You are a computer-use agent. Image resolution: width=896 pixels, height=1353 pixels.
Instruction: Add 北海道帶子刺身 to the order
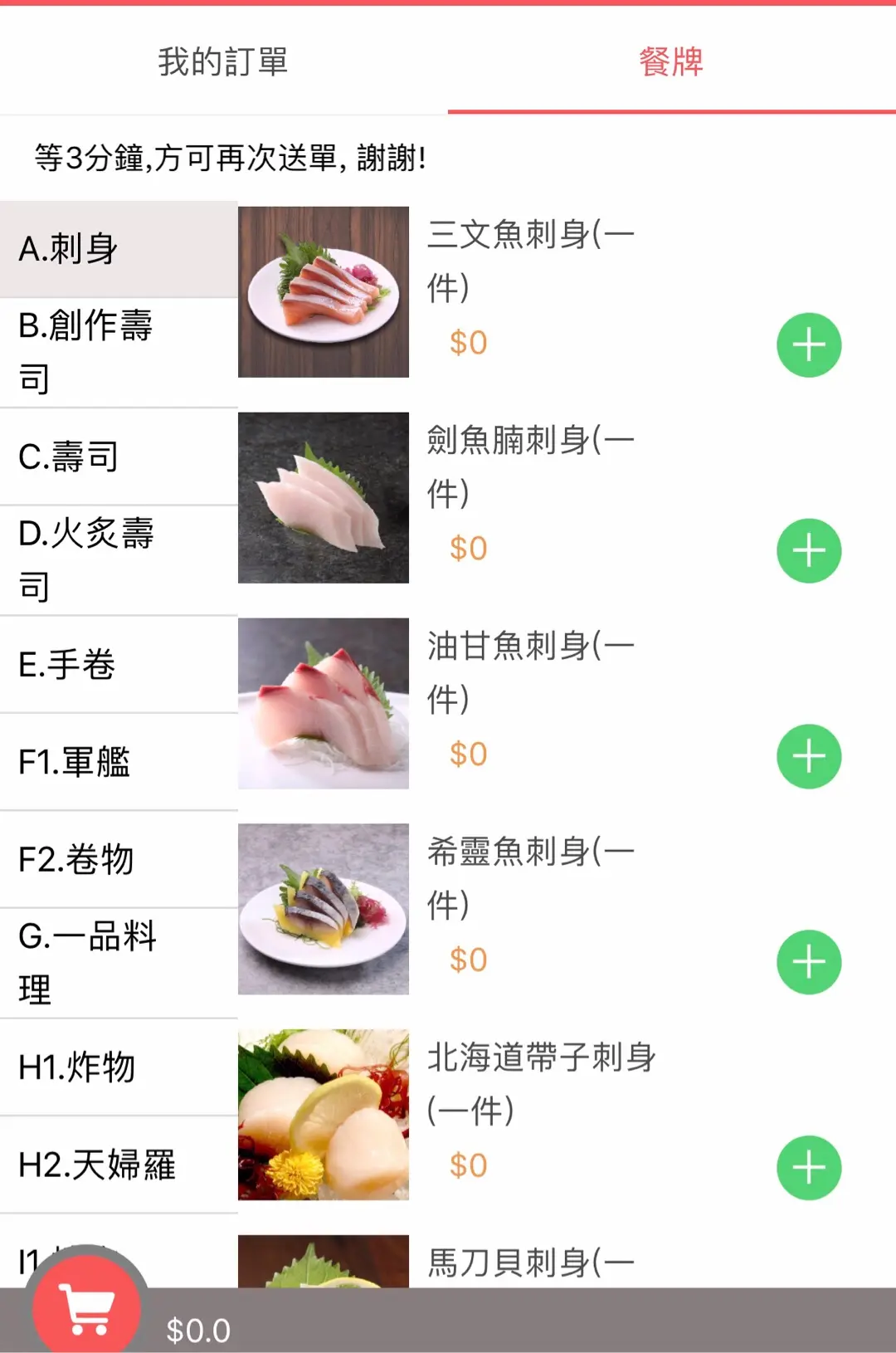[x=809, y=1168]
